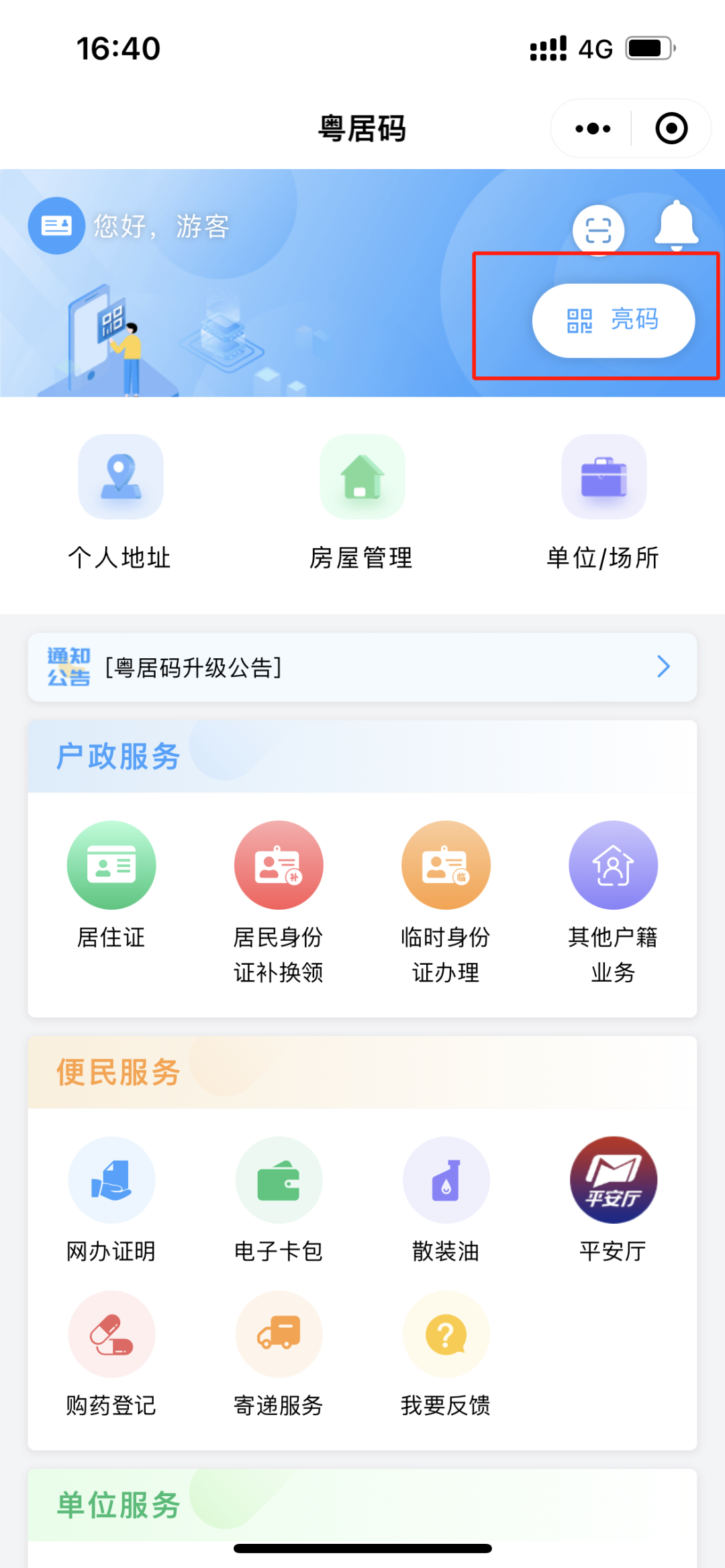This screenshot has height=1568, width=725.
Task: Open the QR scan icon in header
Action: [x=598, y=230]
